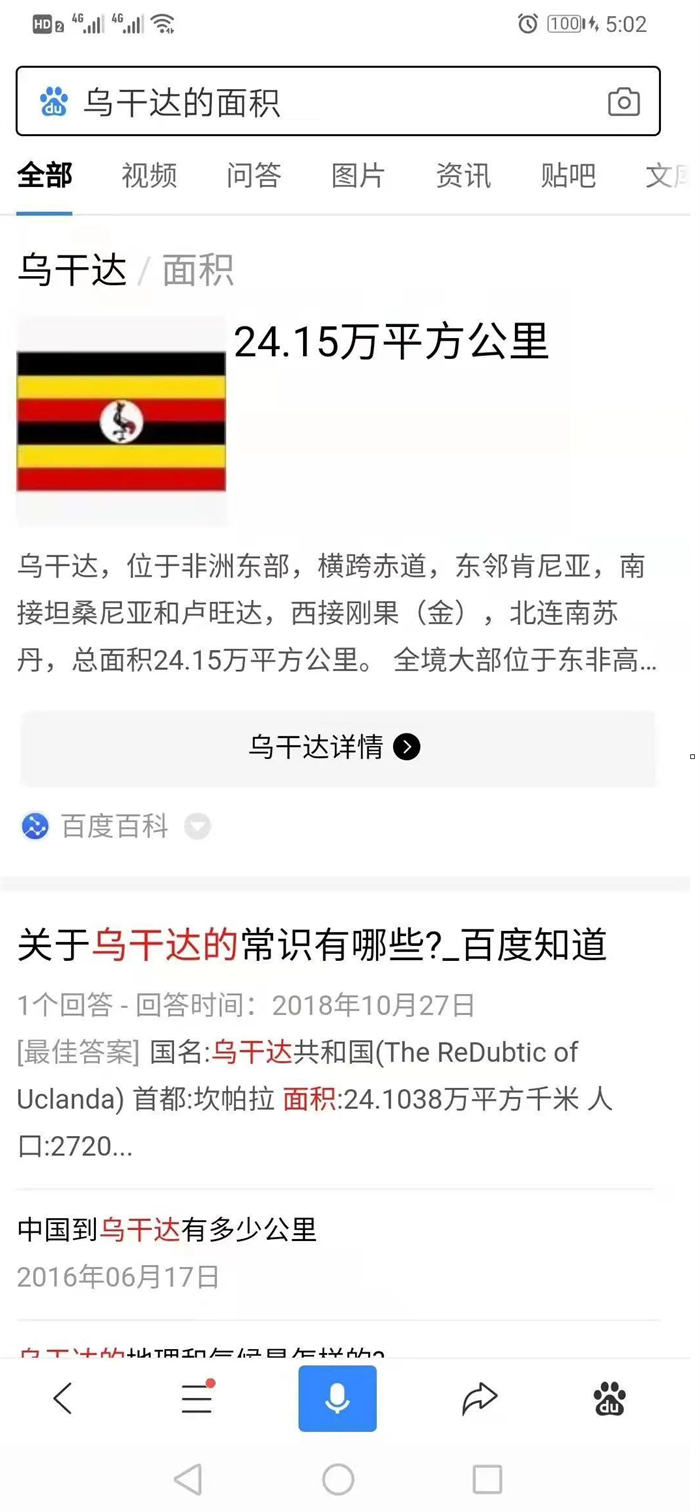700x1512 pixels.
Task: Select the 图片 tab
Action: click(x=358, y=176)
